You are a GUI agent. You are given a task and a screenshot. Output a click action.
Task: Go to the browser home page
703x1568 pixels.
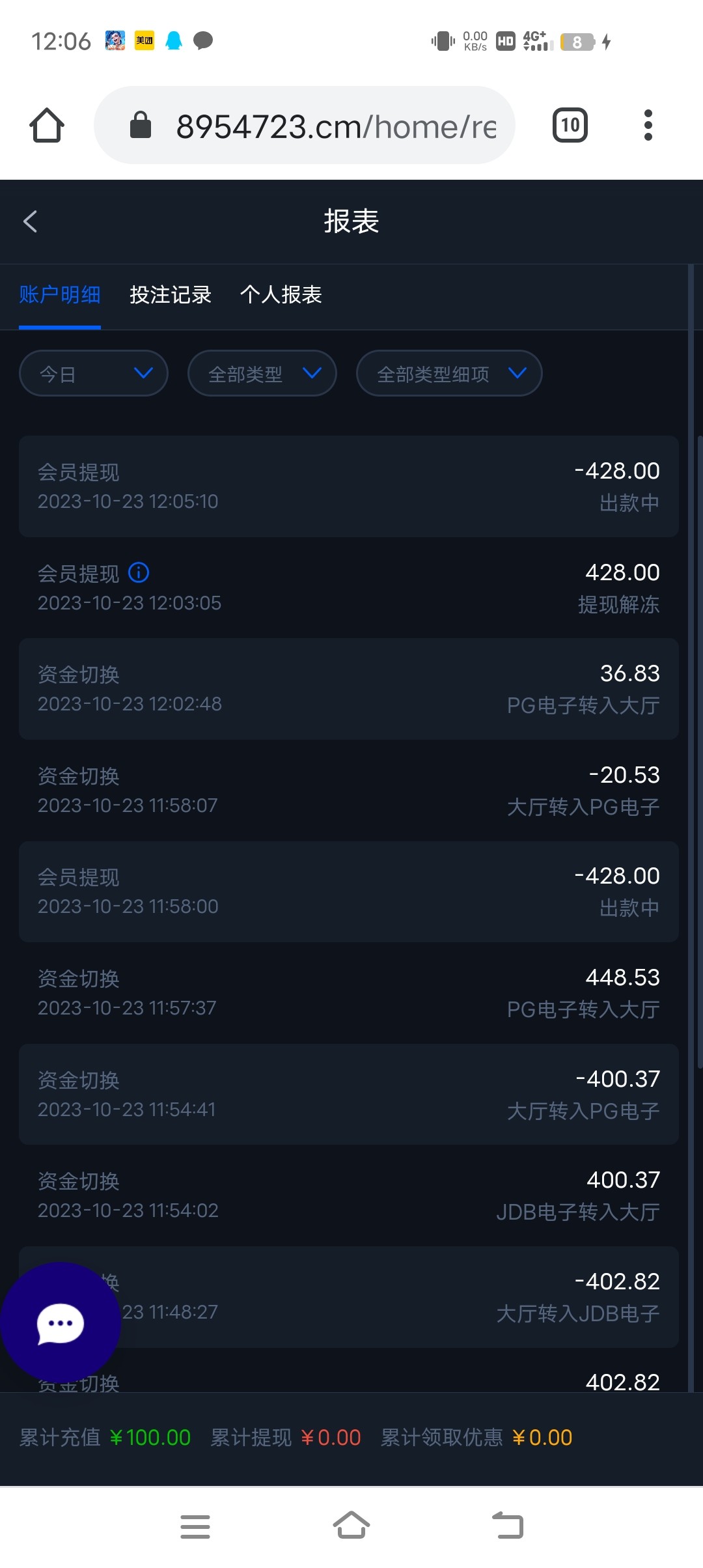click(x=47, y=126)
